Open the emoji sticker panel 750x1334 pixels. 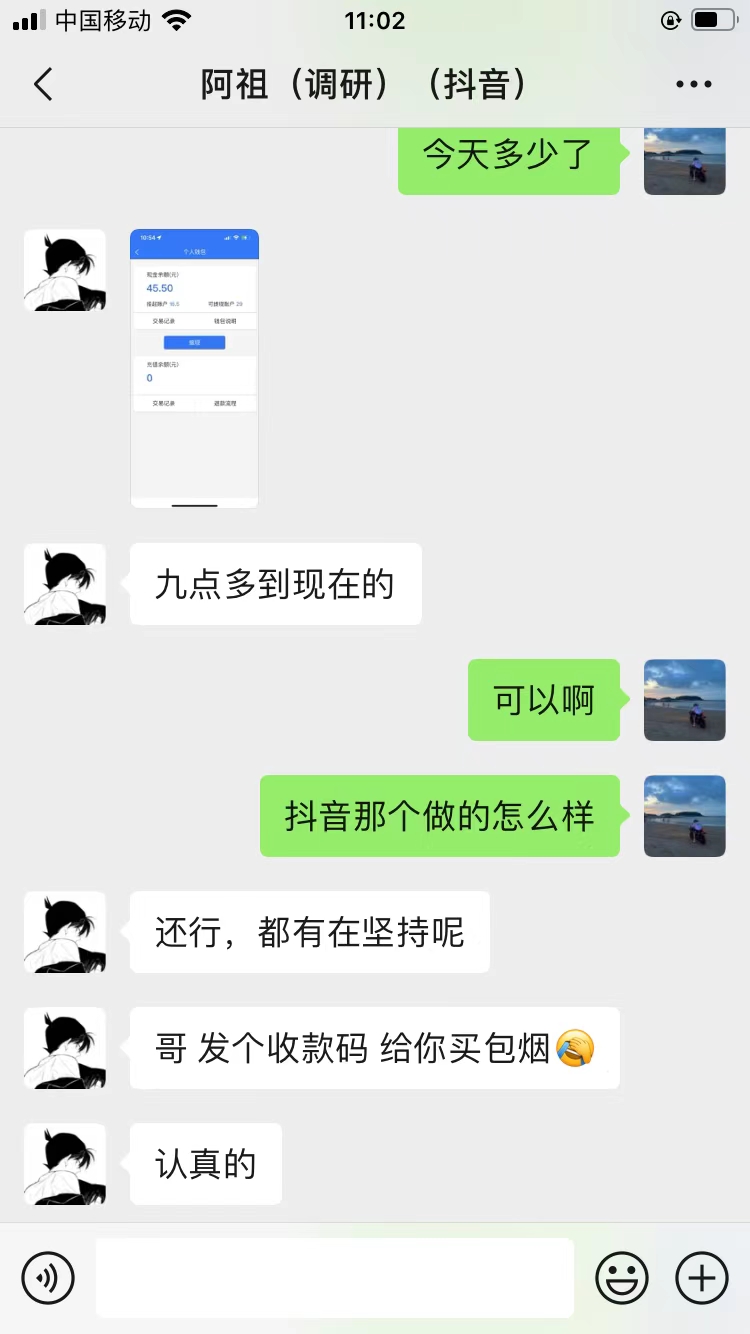point(622,1278)
